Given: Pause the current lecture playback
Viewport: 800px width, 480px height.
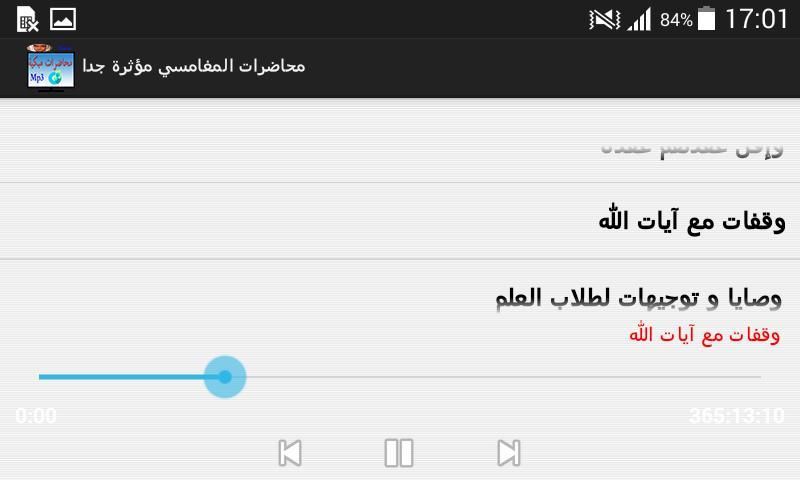Looking at the screenshot, I should 399,453.
